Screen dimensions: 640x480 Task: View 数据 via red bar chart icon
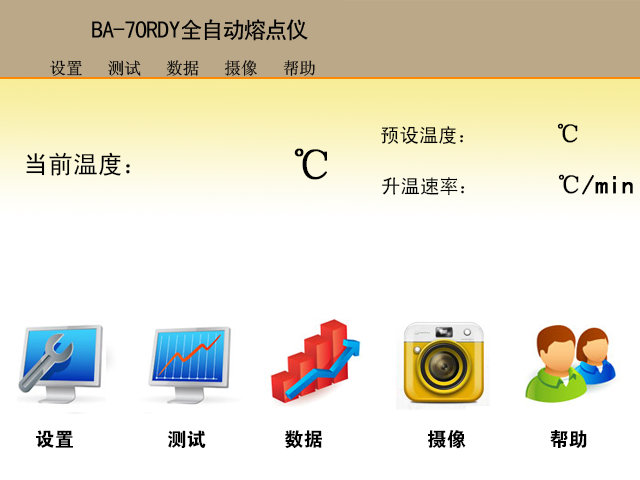pyautogui.click(x=312, y=362)
